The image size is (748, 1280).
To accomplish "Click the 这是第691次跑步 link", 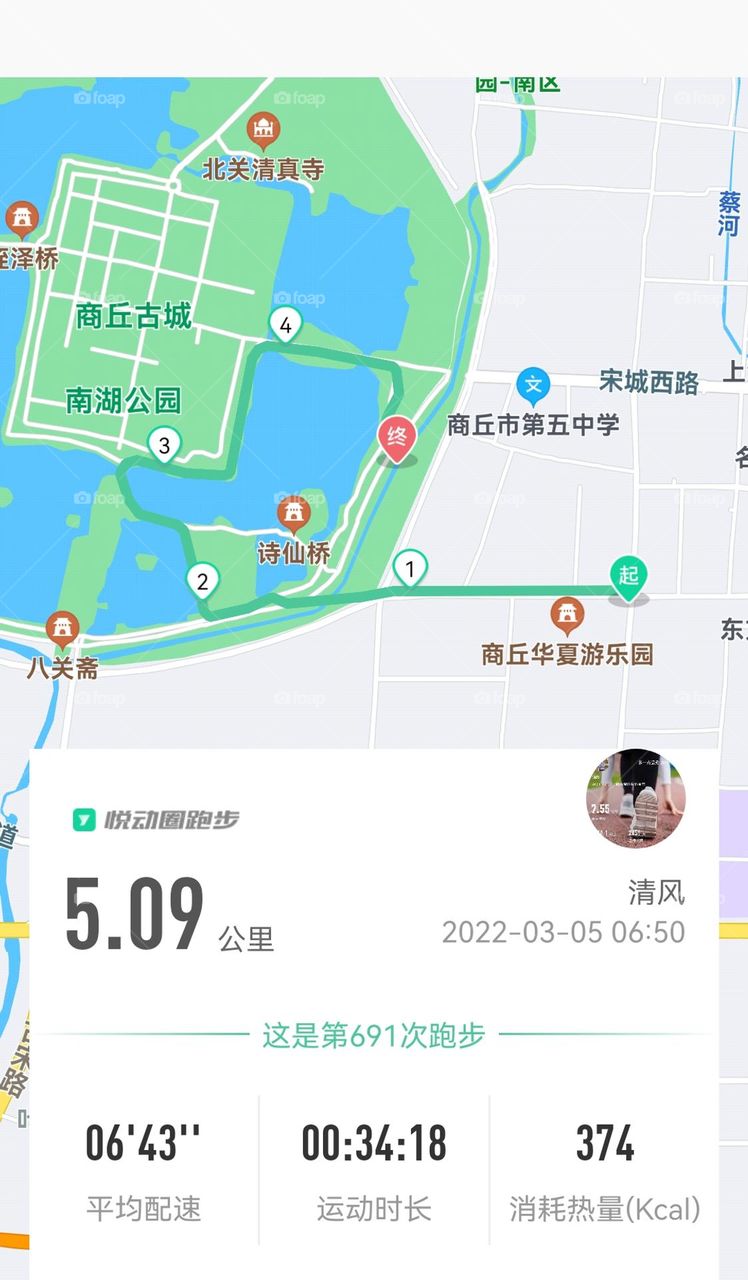I will point(374,1038).
